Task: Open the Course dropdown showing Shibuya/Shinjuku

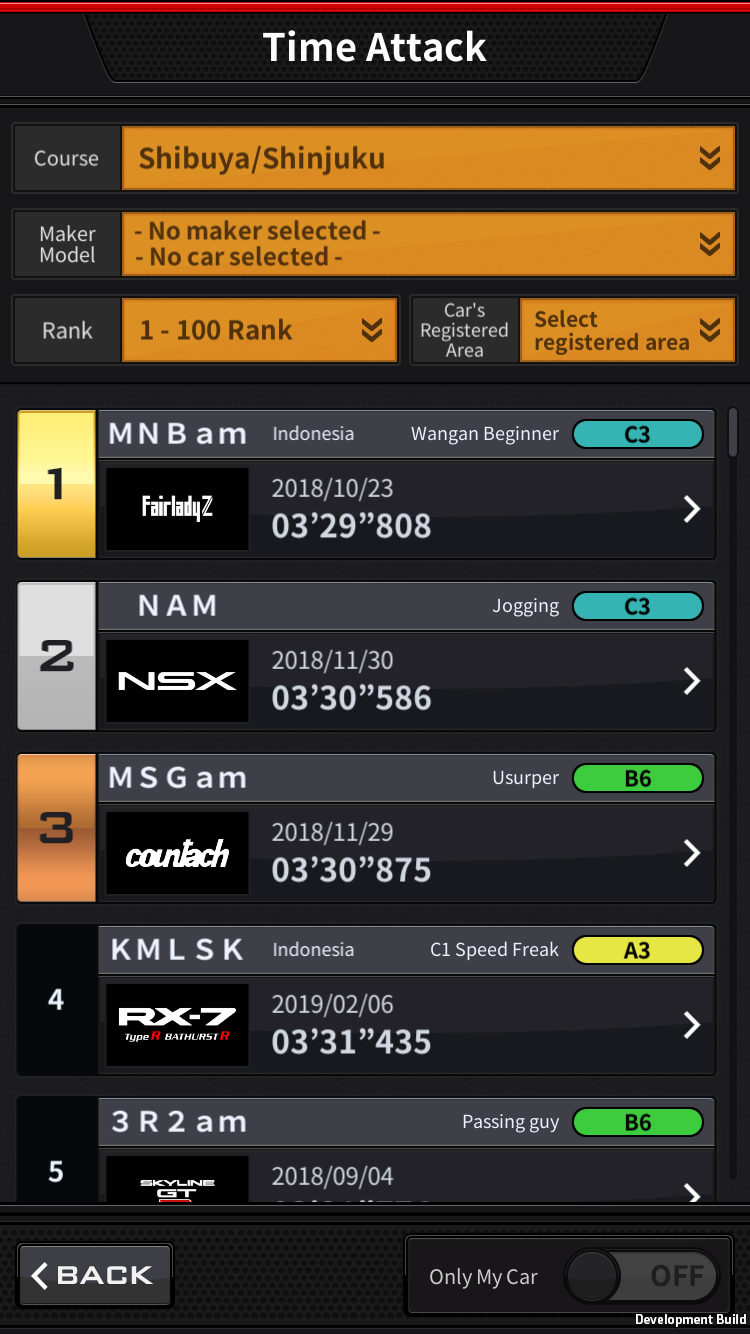Action: click(428, 158)
